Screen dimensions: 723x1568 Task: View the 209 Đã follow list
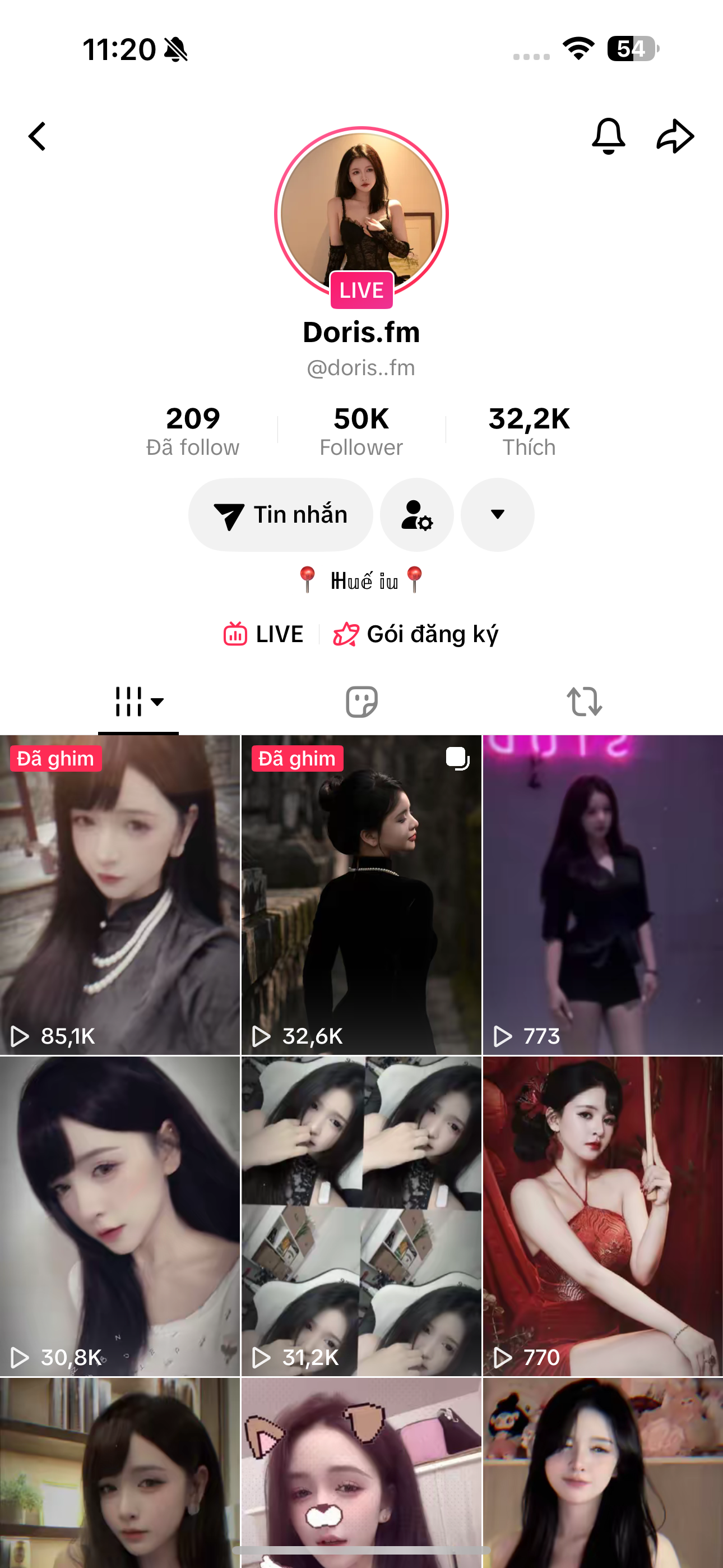tap(193, 431)
